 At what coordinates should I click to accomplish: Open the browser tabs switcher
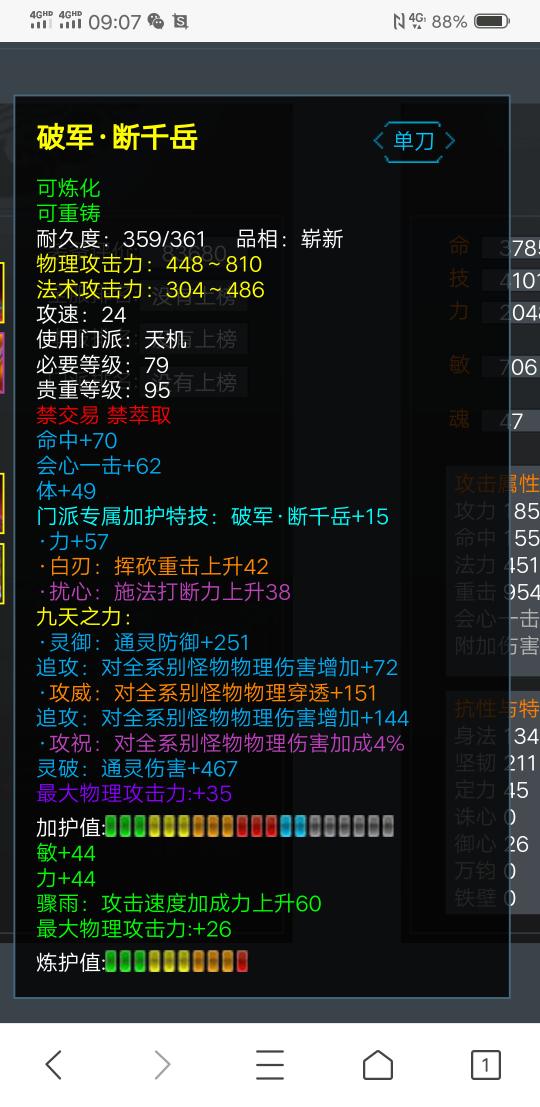(x=486, y=1065)
